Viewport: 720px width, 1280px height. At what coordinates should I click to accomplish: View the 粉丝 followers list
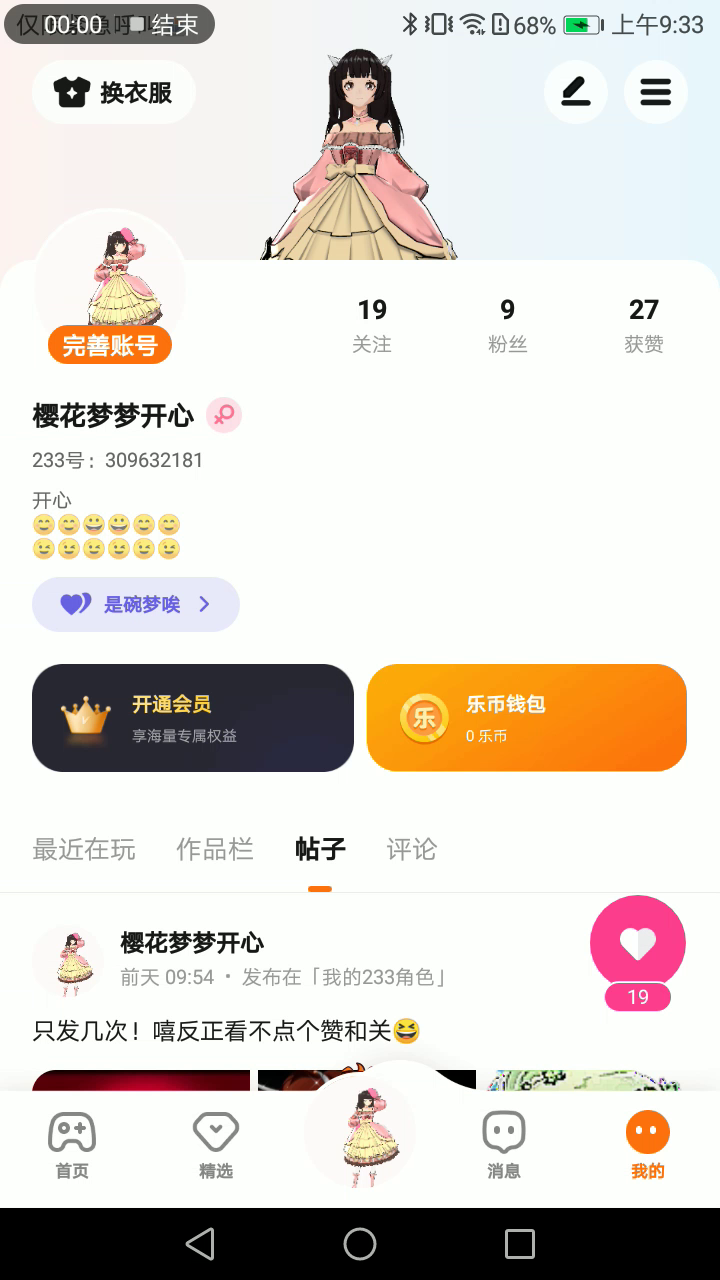click(x=507, y=324)
